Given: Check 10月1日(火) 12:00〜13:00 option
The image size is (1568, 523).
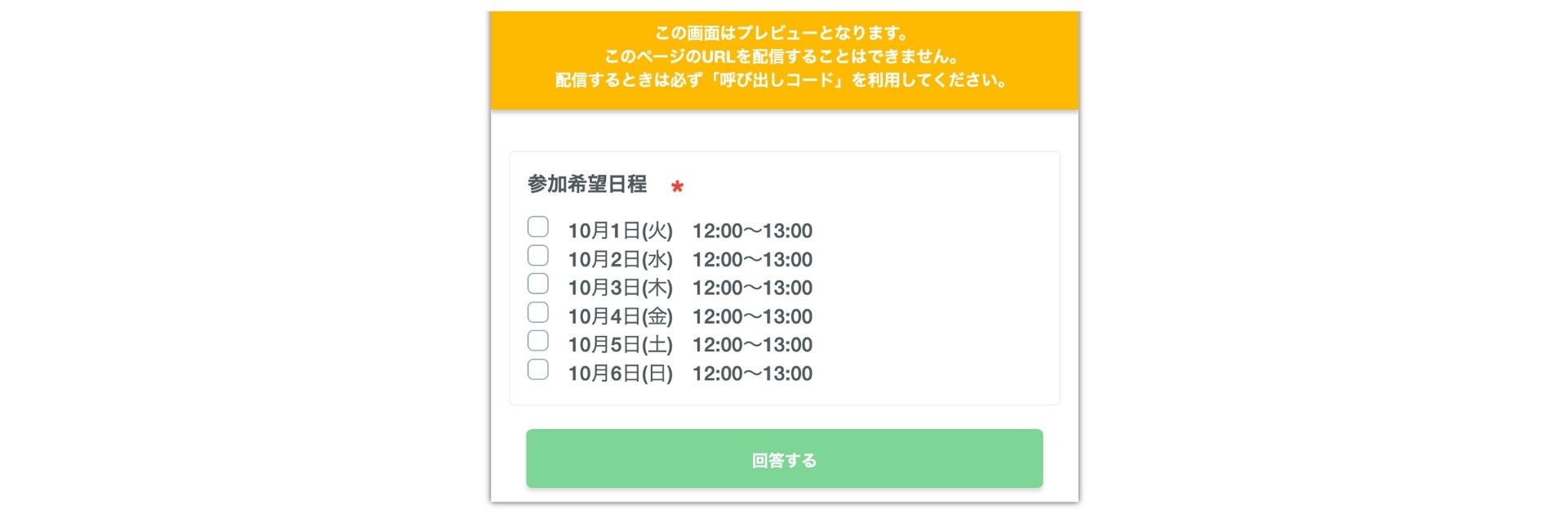Looking at the screenshot, I should [537, 226].
